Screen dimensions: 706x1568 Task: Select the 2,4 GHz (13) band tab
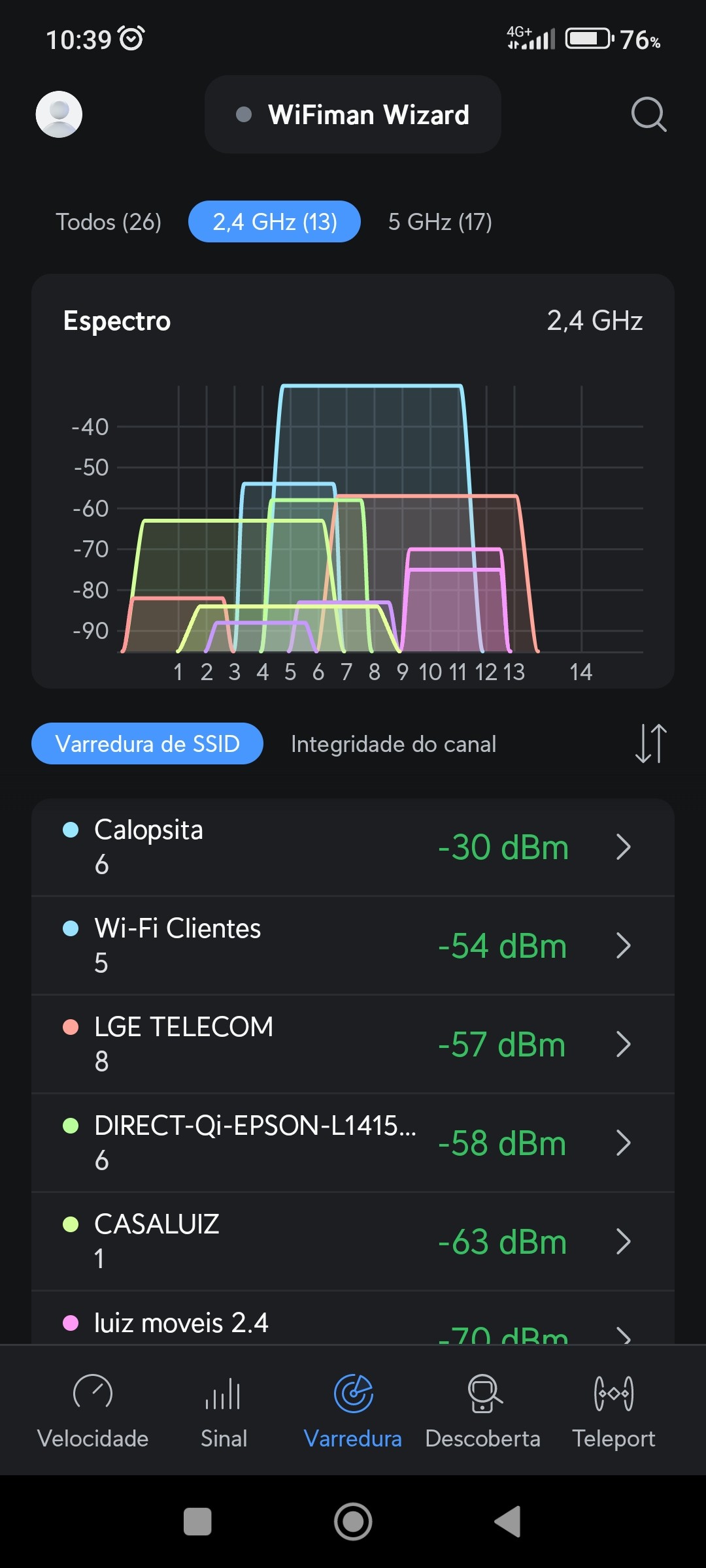275,222
